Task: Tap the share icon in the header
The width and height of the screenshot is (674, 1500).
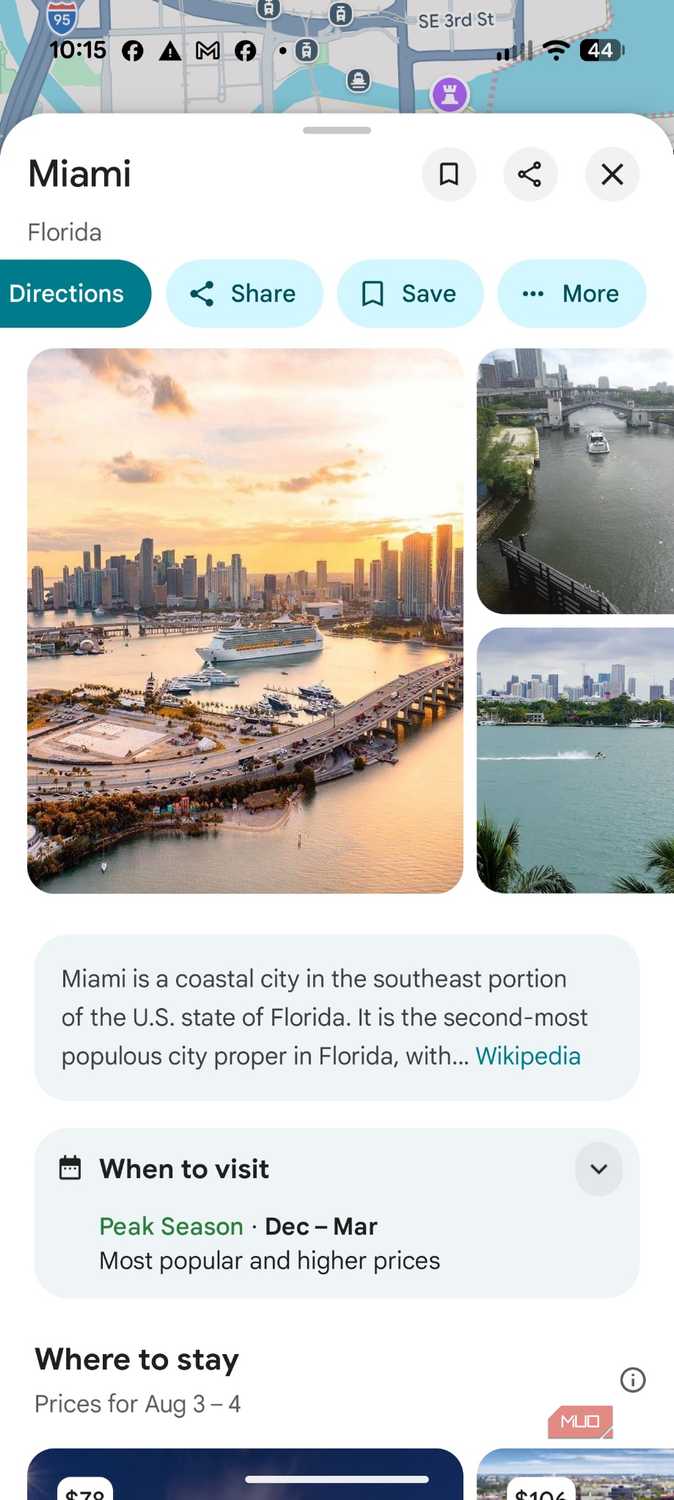Action: click(x=530, y=175)
